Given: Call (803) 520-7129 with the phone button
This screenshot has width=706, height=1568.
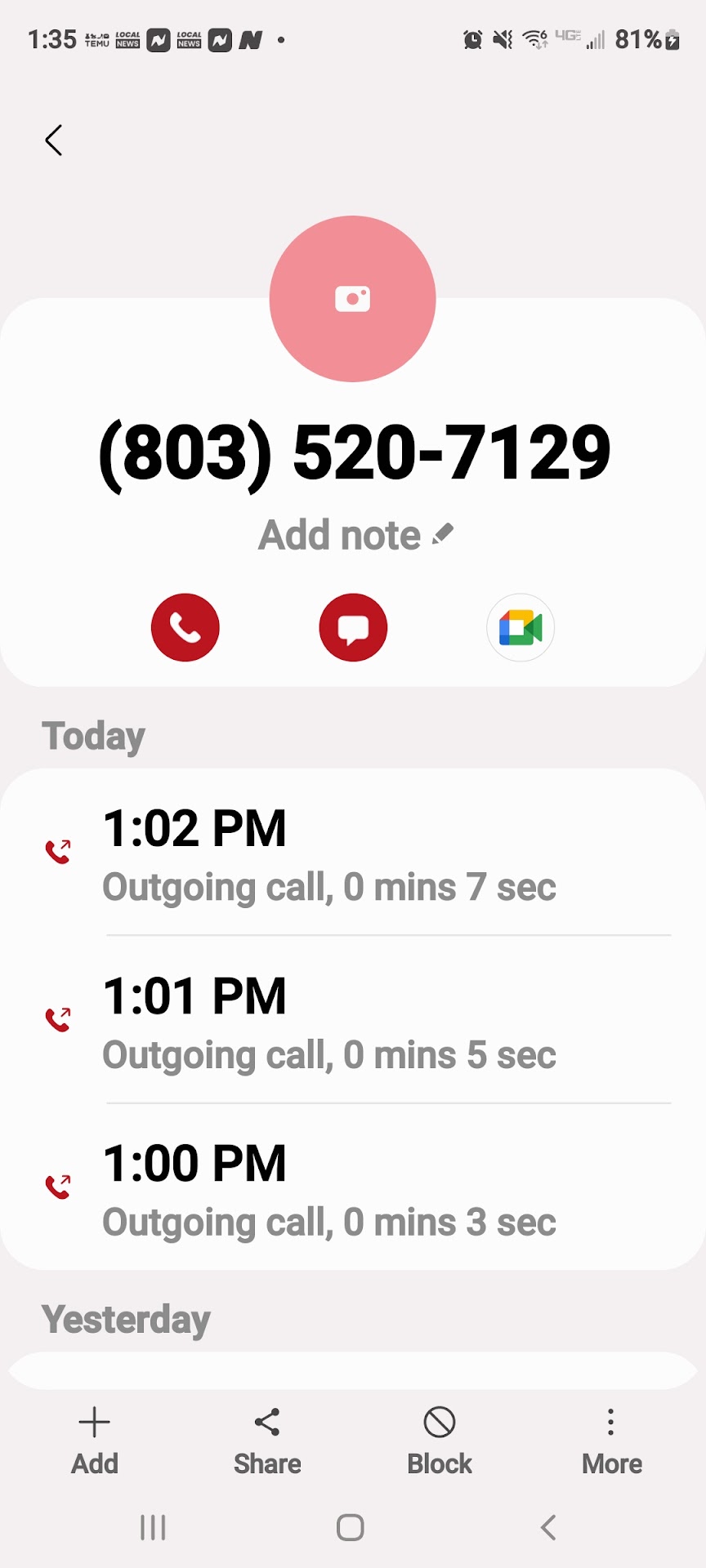Looking at the screenshot, I should click(x=185, y=627).
